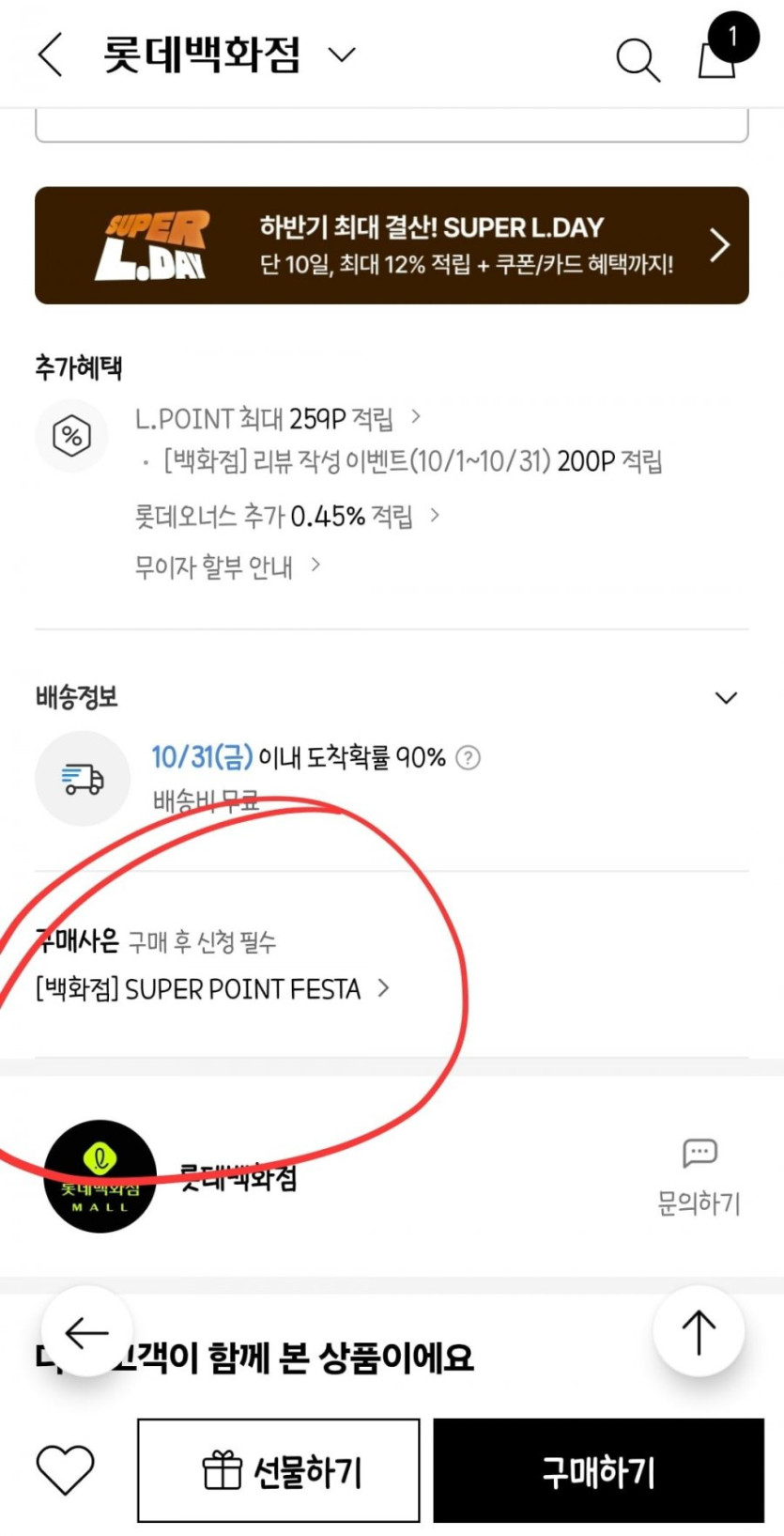Tap 구매하기 to buy now

point(598,1470)
